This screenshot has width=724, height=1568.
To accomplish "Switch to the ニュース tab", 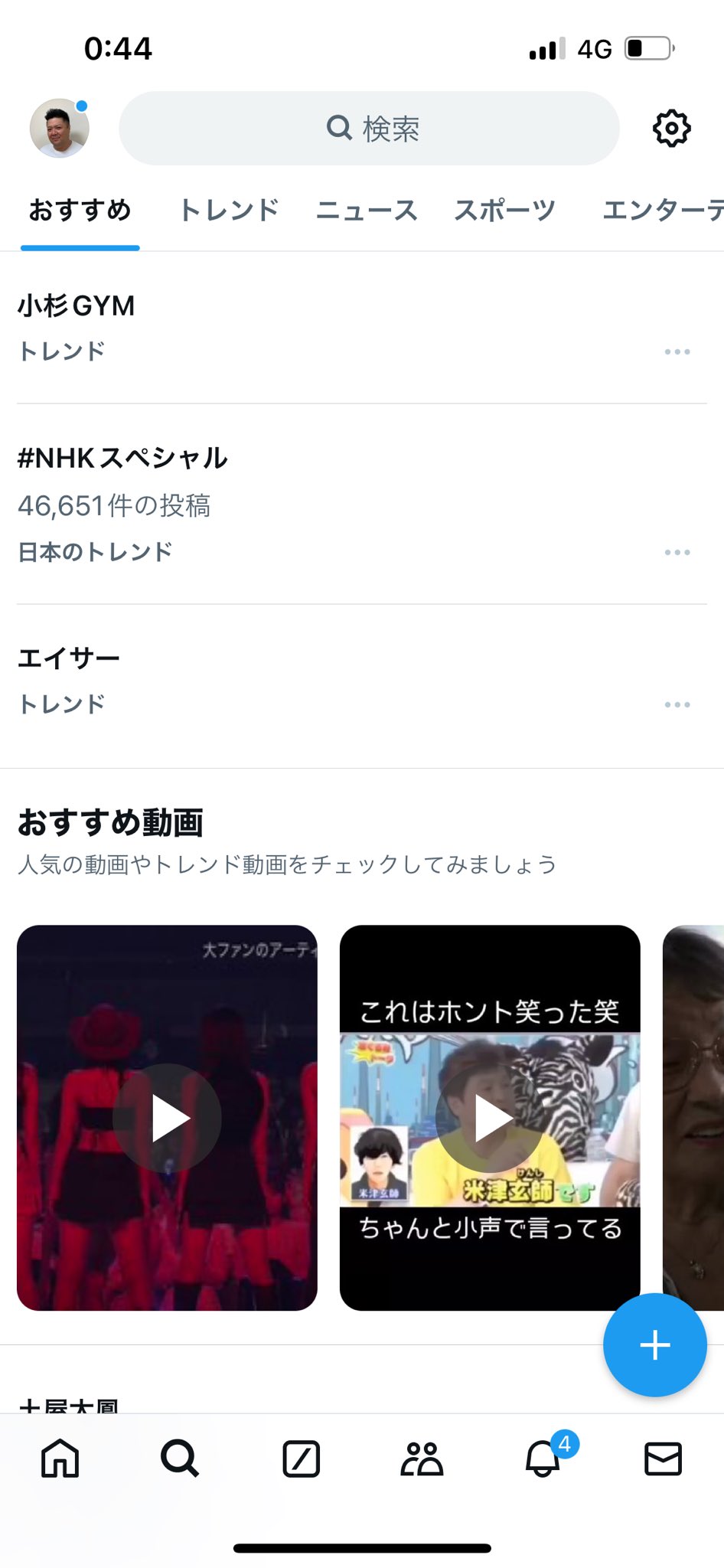I will pos(367,211).
